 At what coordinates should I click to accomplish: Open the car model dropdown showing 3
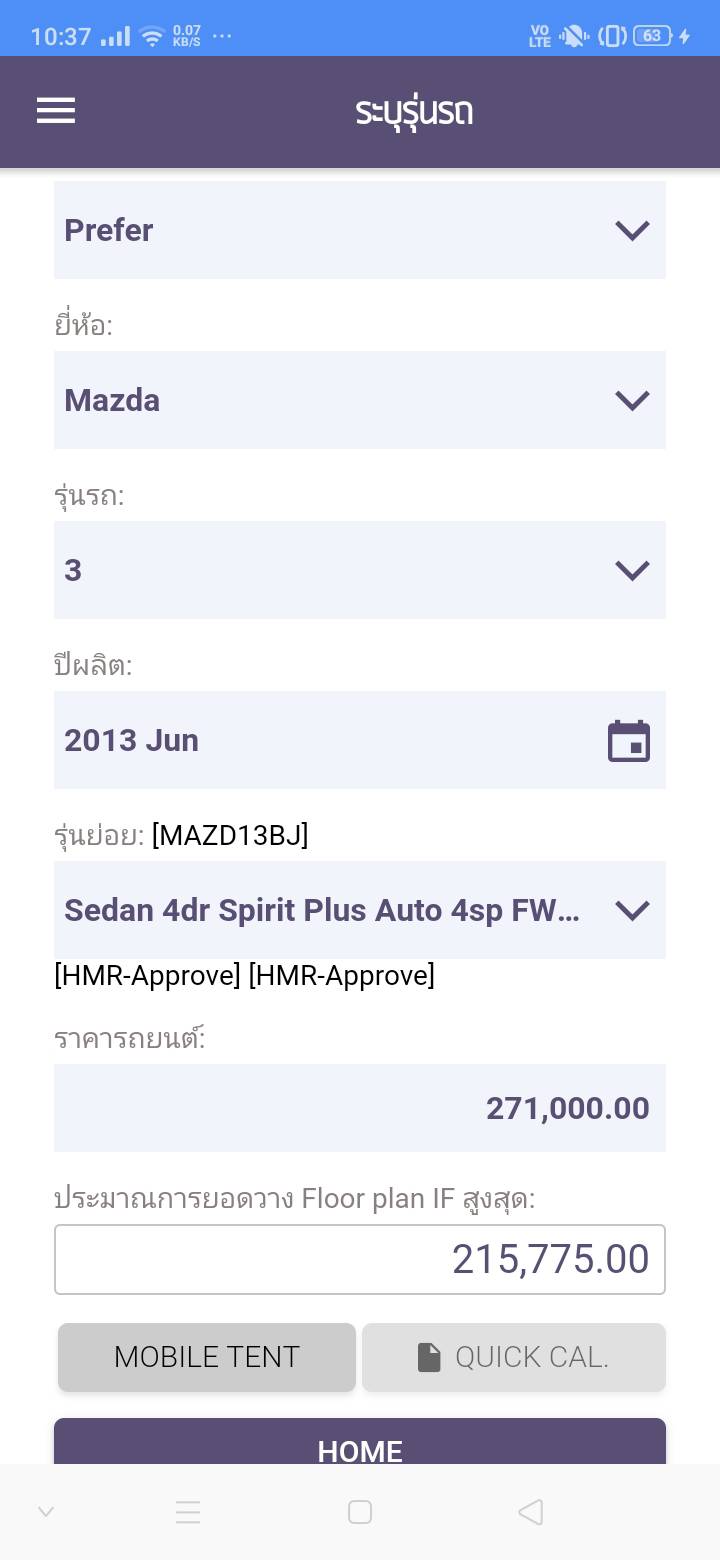coord(359,570)
